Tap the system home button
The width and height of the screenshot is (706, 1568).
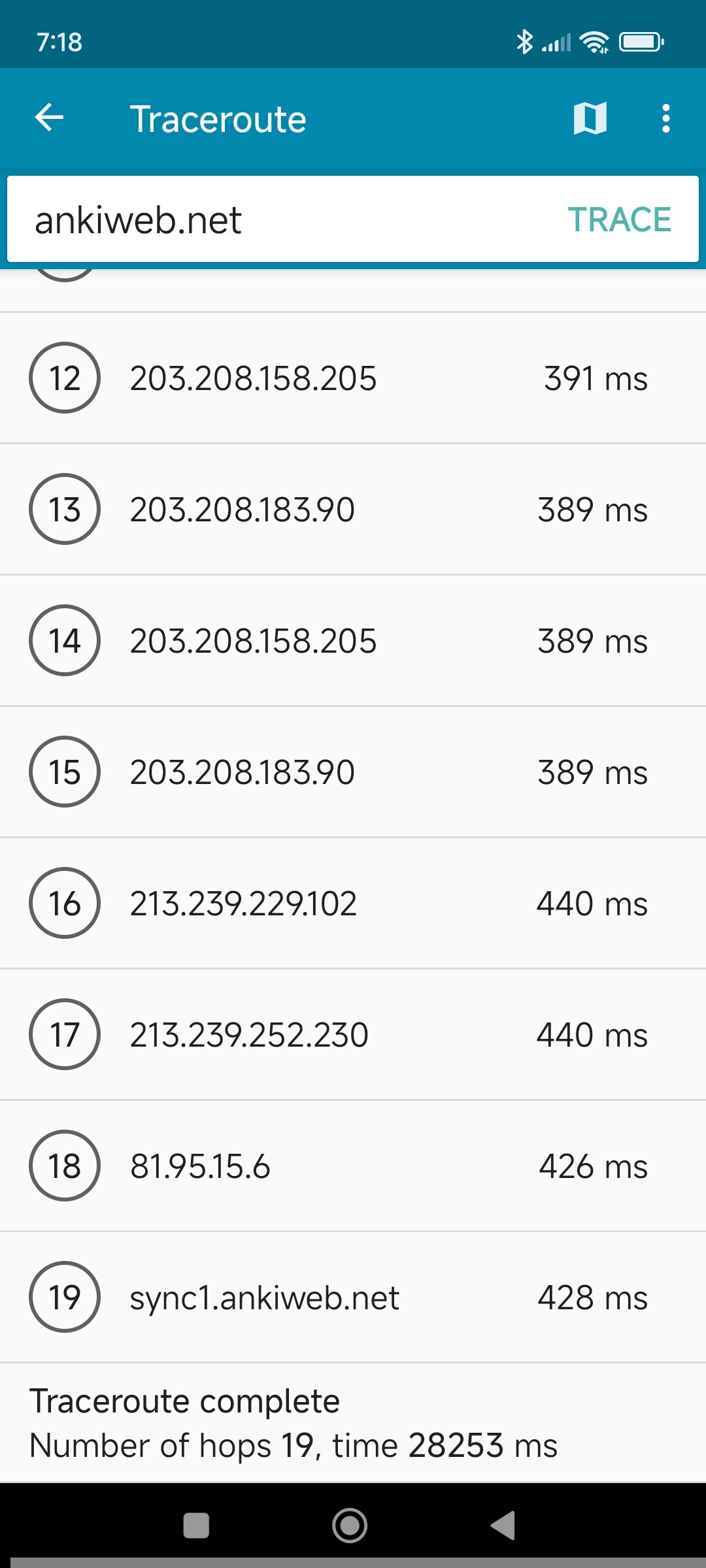click(x=350, y=1526)
